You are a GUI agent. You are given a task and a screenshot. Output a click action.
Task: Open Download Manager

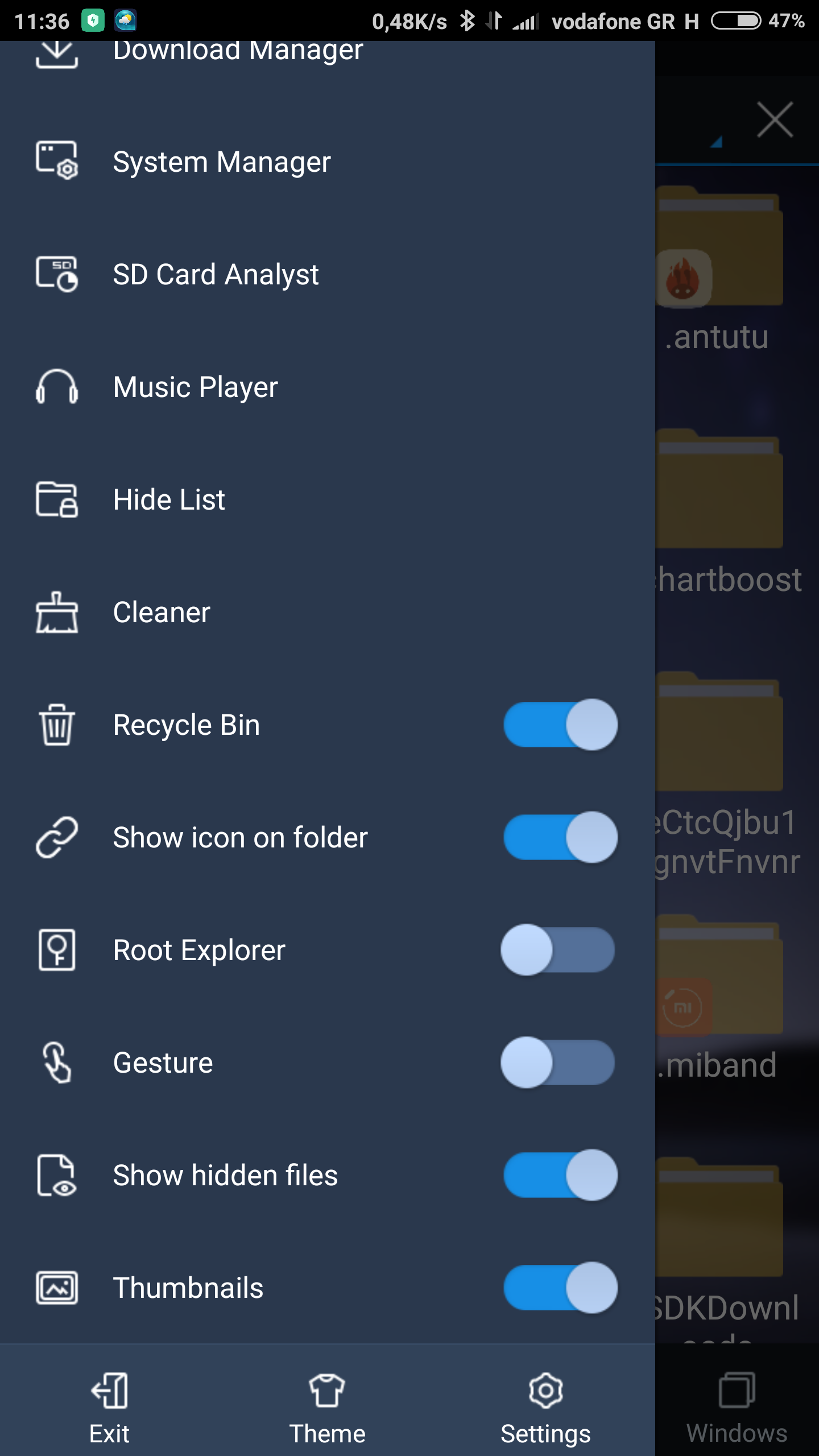(x=238, y=52)
